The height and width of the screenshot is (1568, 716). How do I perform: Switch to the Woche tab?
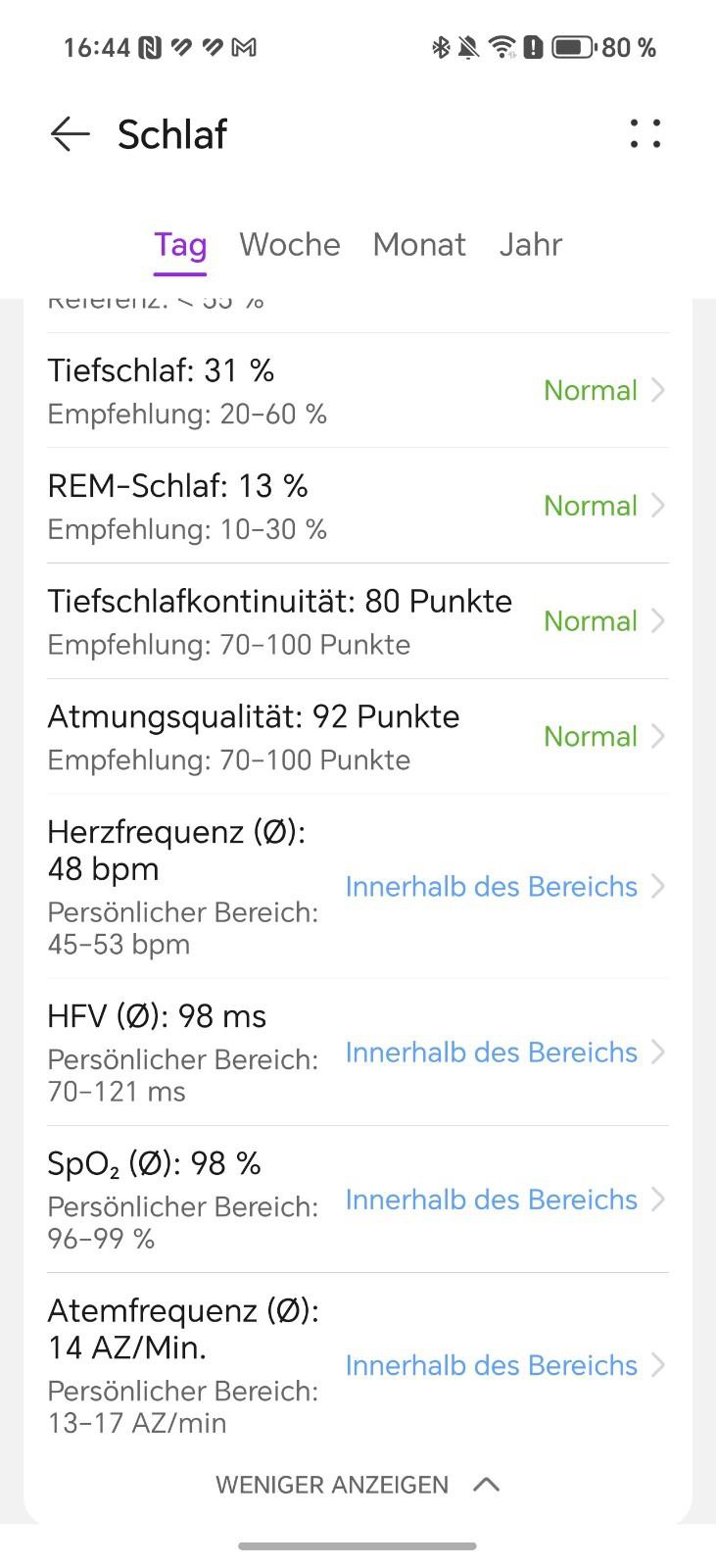tap(290, 245)
